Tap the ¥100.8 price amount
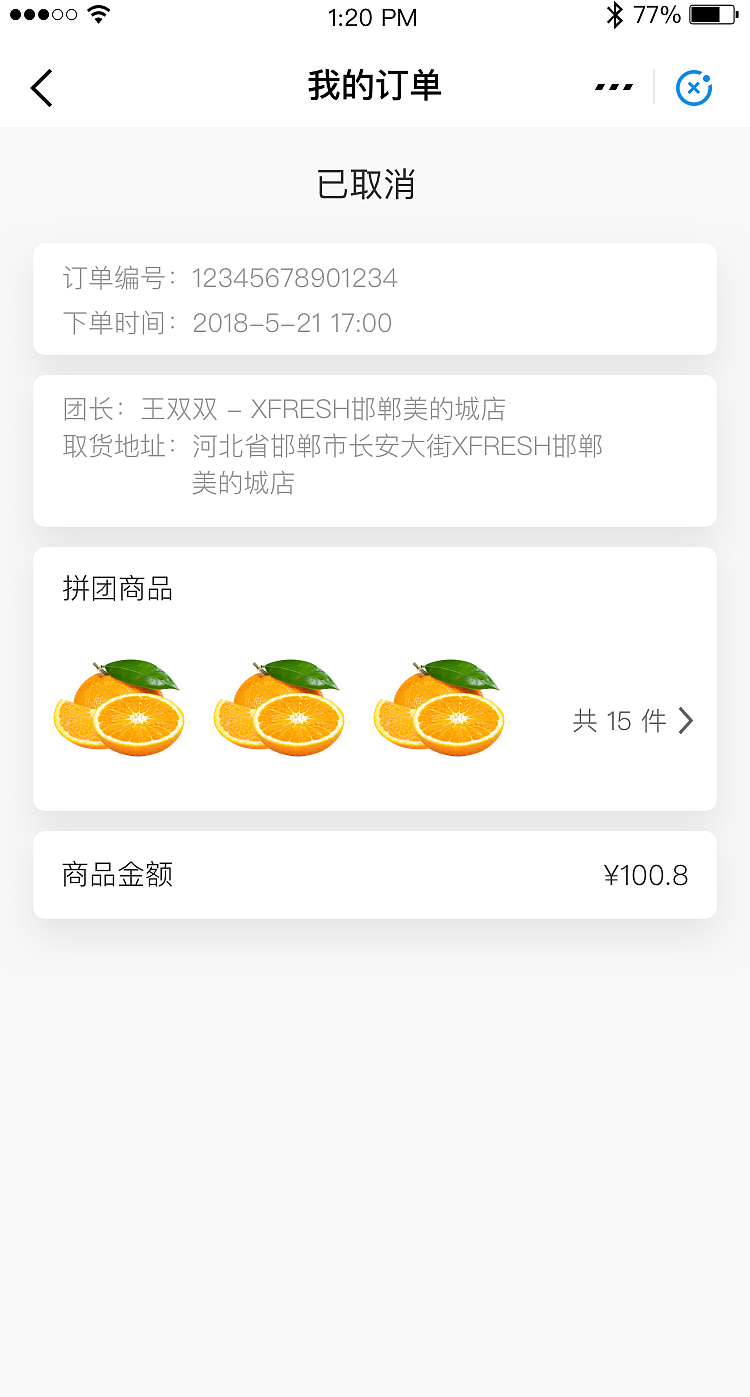Viewport: 750px width, 1397px height. (646, 875)
